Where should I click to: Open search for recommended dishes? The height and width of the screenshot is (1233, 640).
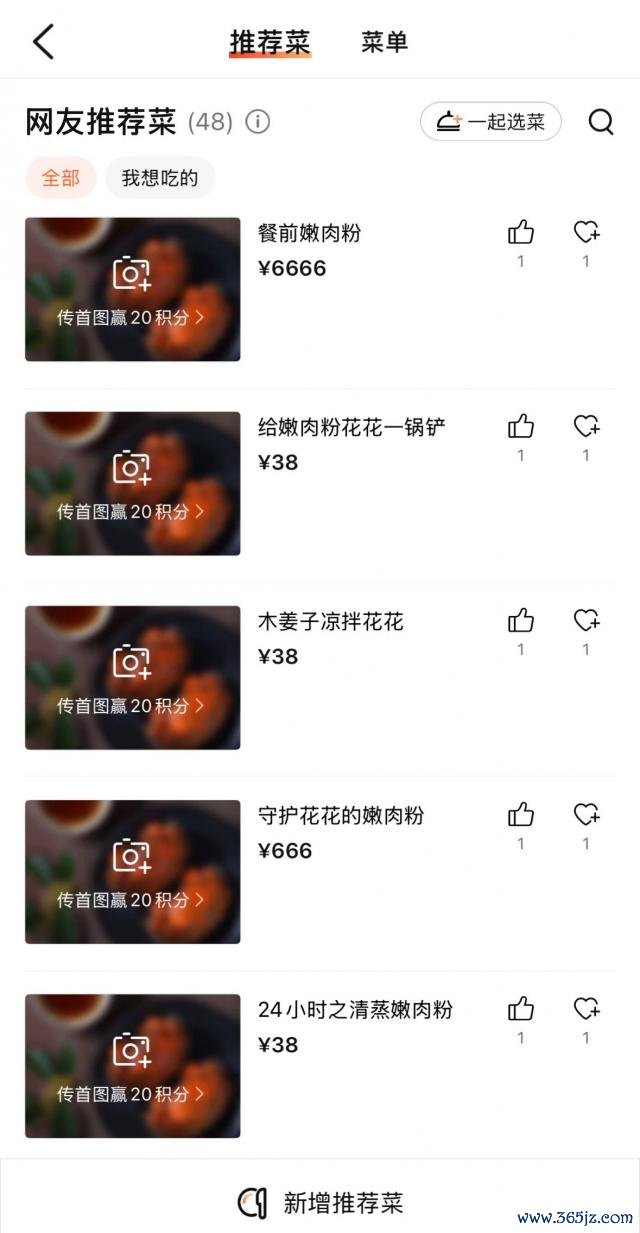tap(600, 122)
